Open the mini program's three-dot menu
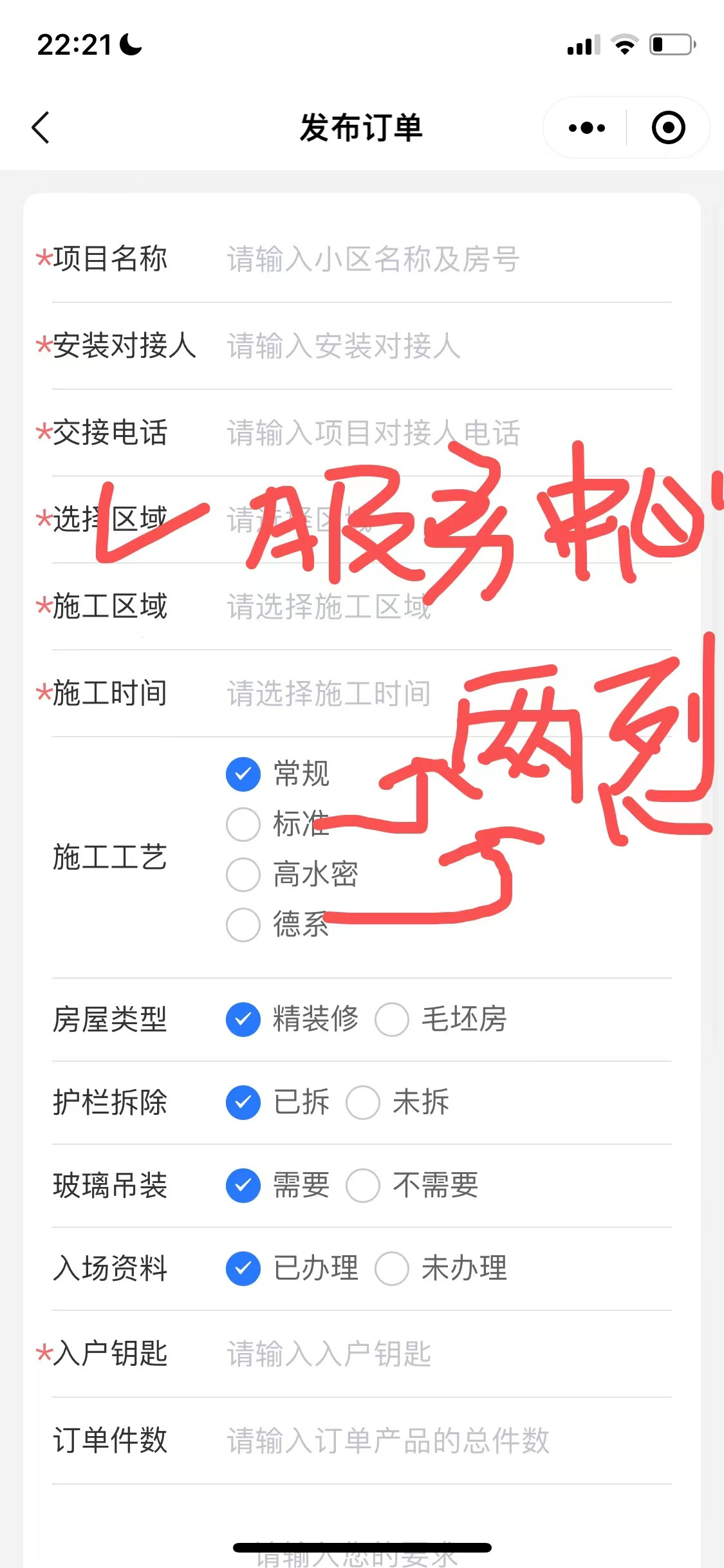Viewport: 724px width, 1568px height. pyautogui.click(x=586, y=127)
